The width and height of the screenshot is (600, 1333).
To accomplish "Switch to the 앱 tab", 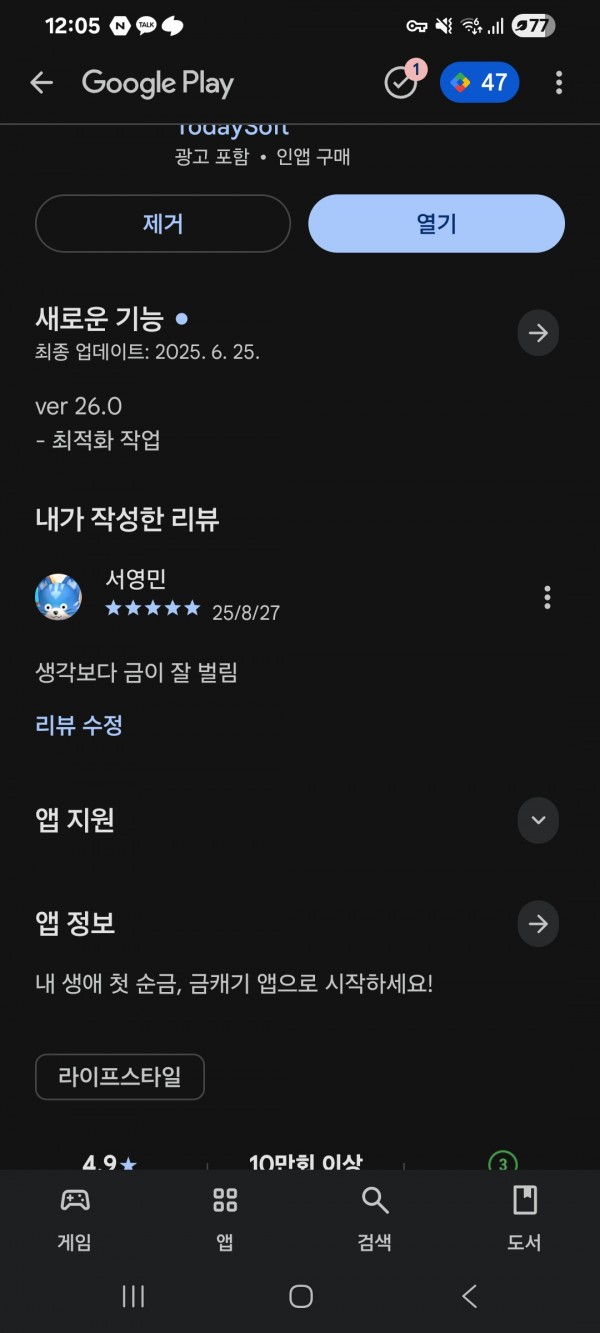I will coord(225,1218).
